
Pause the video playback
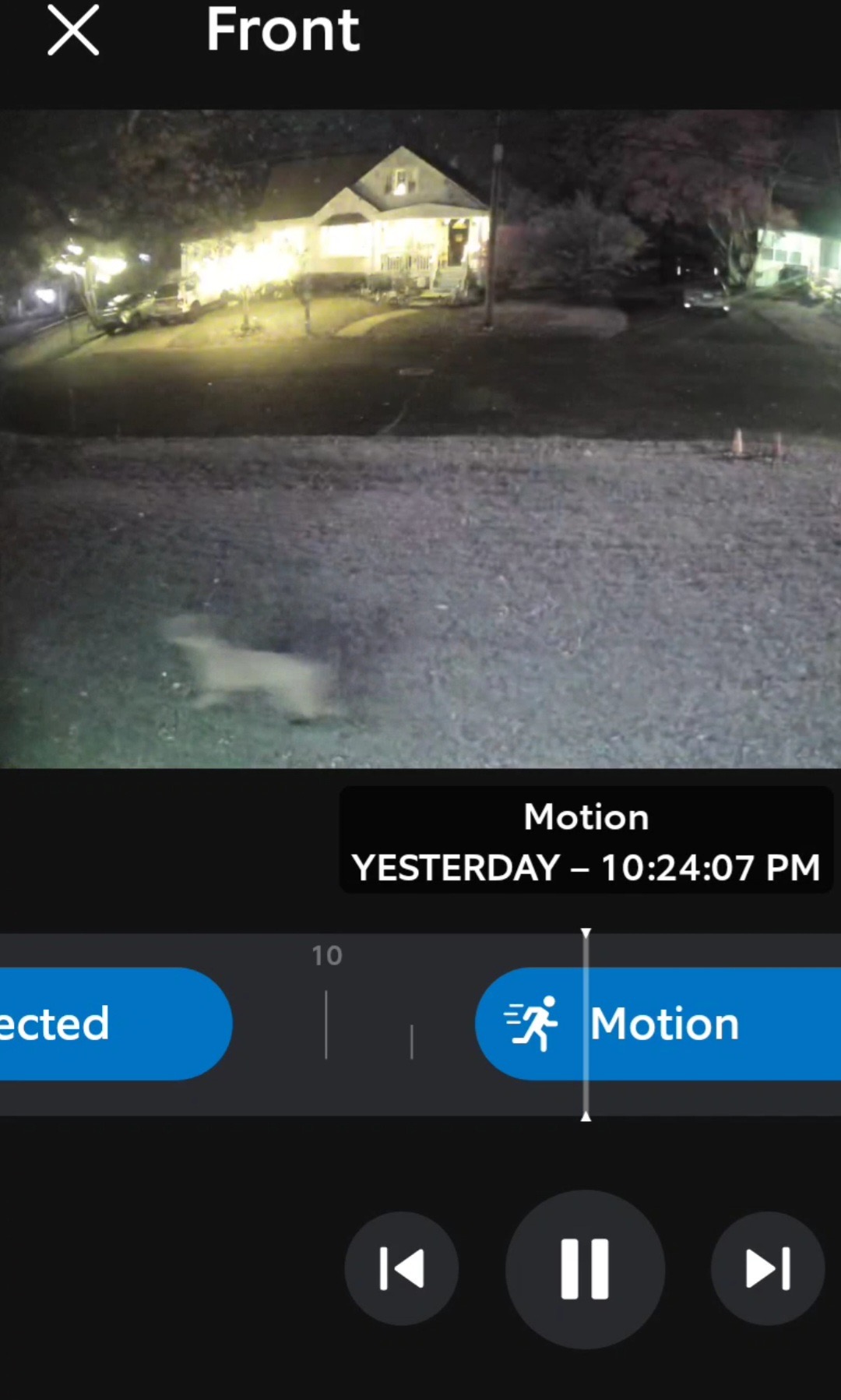click(585, 1268)
